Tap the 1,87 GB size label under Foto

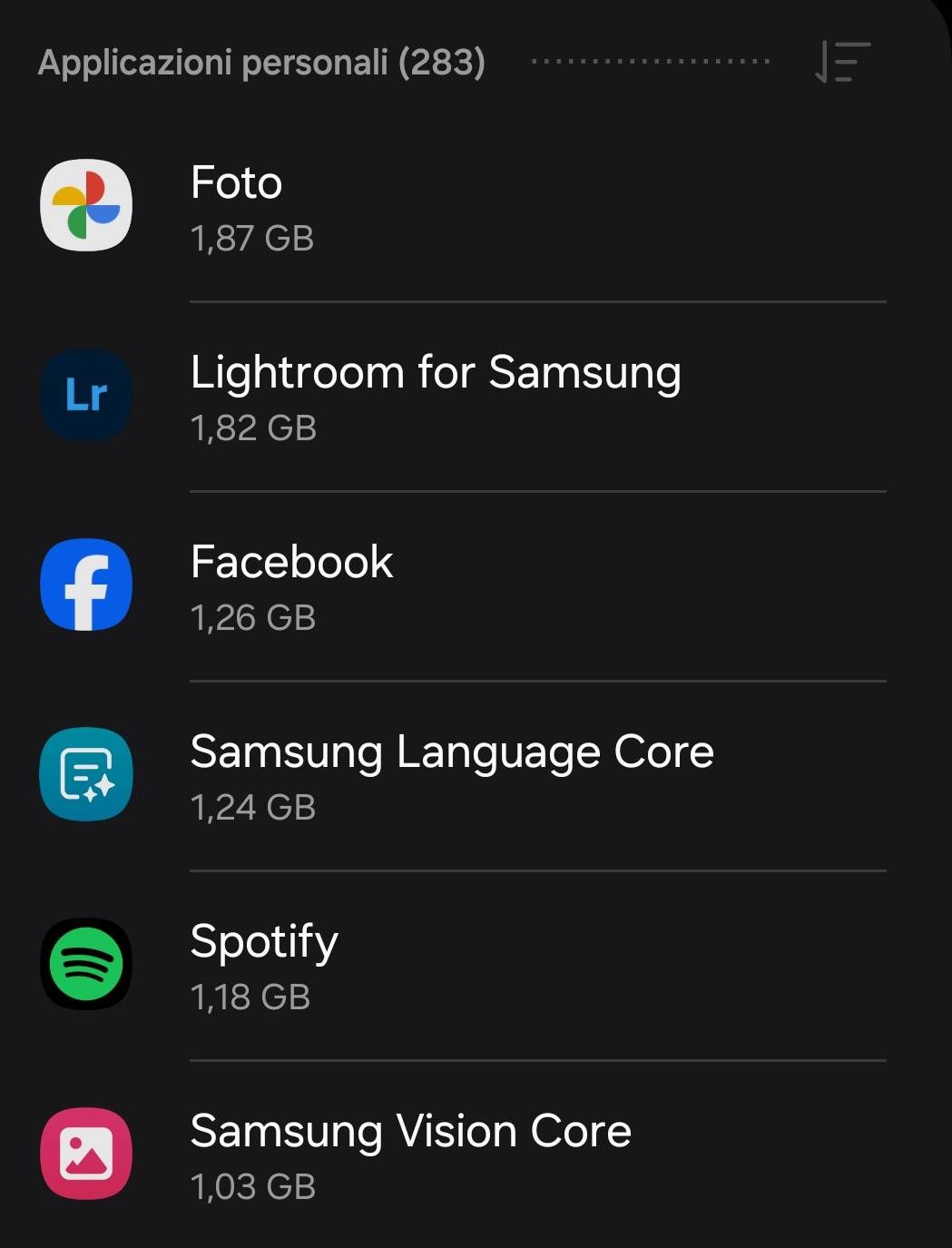coord(252,239)
